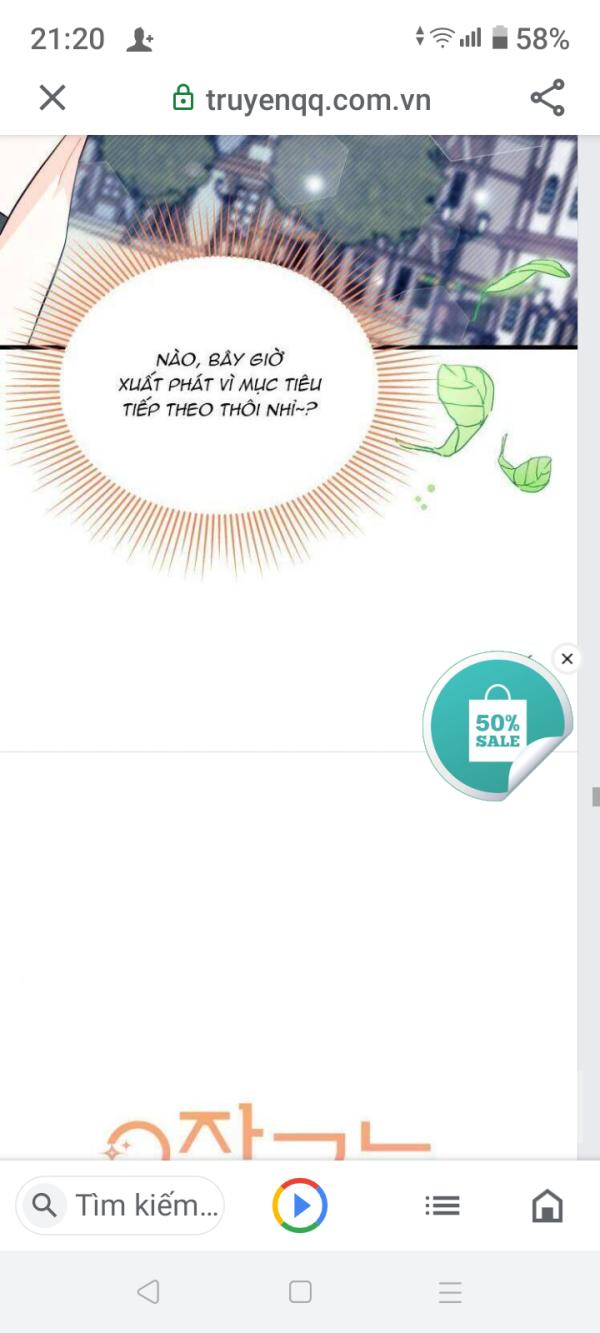Tap the colorful play button
Viewport: 600px width, 1333px height.
pos(300,1206)
